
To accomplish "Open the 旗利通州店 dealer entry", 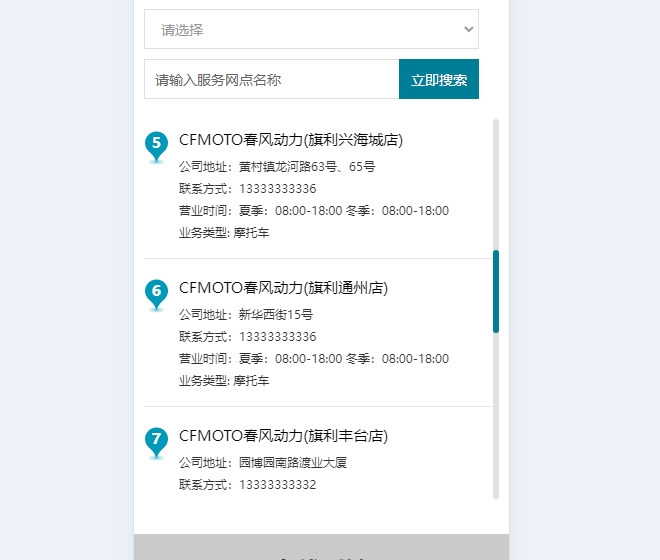I will coord(283,288).
